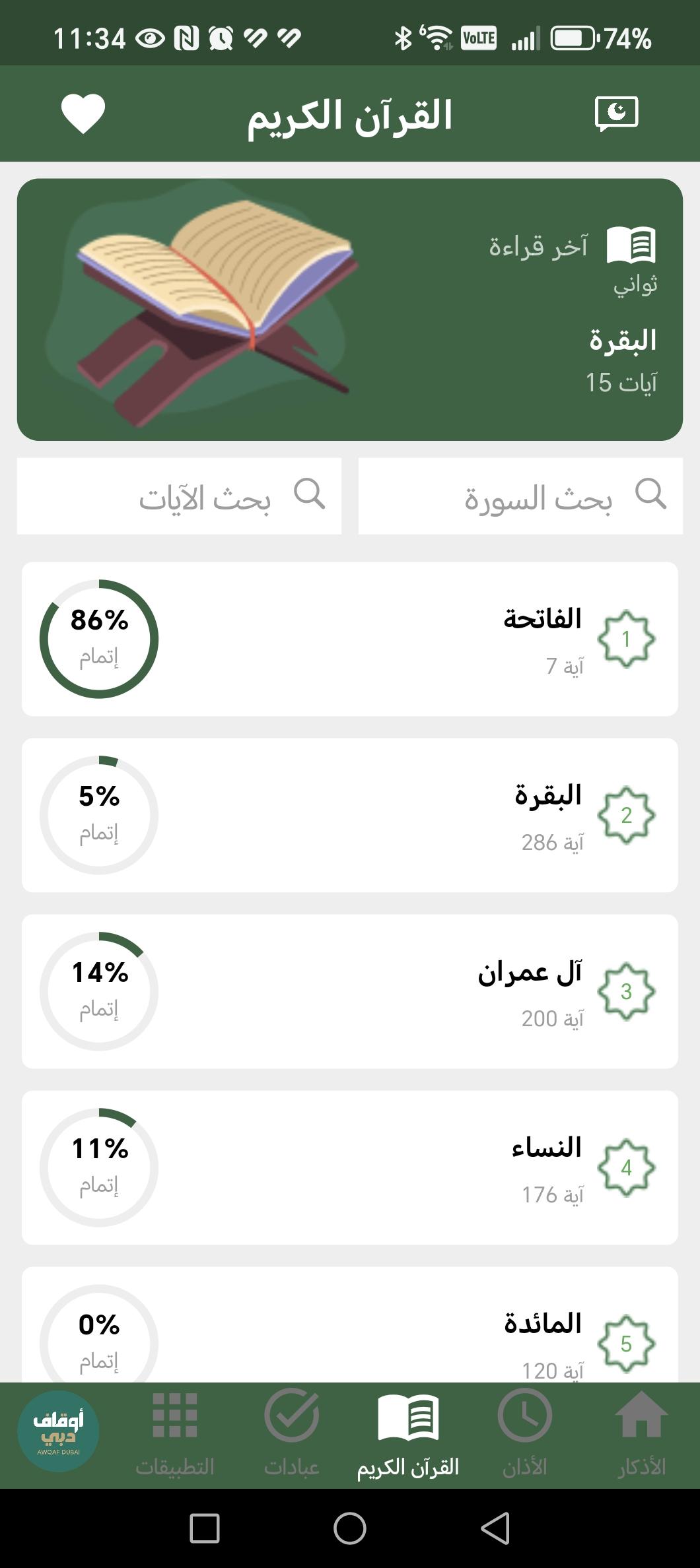The width and height of the screenshot is (700, 1568).
Task: Go to the system home screen
Action: (x=350, y=1528)
